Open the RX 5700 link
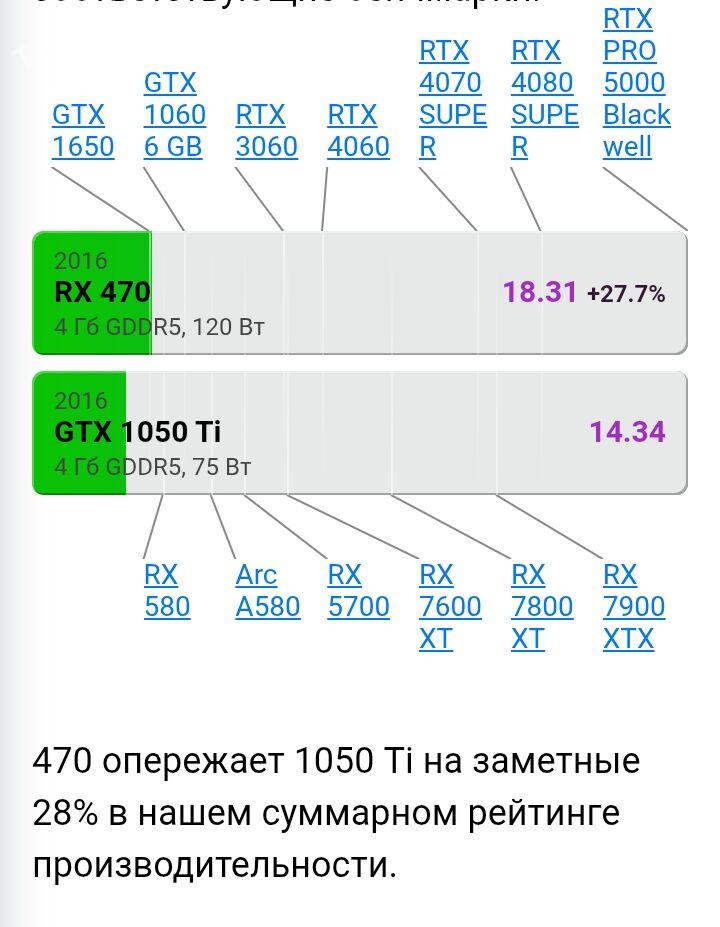 click(358, 591)
